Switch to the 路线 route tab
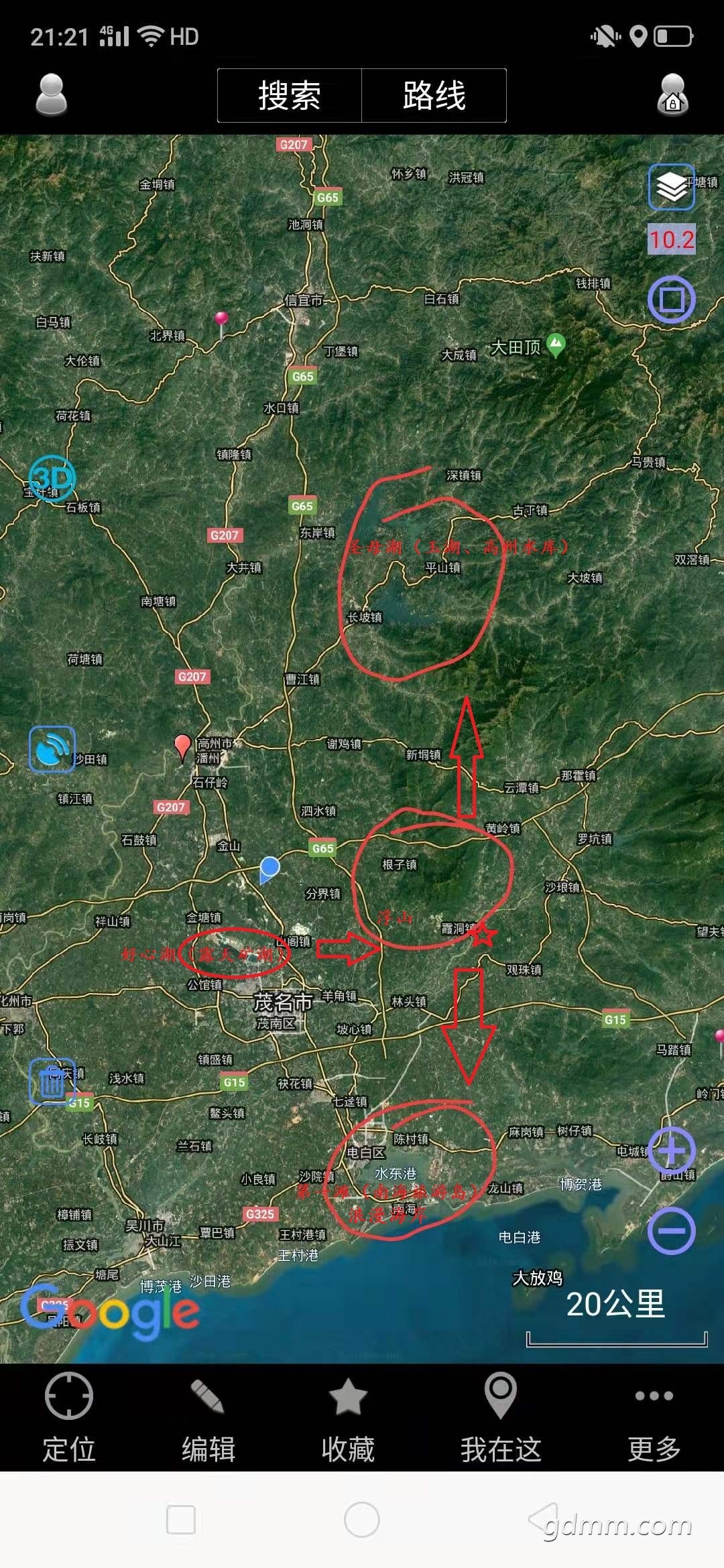This screenshot has height=1568, width=724. pos(434,95)
